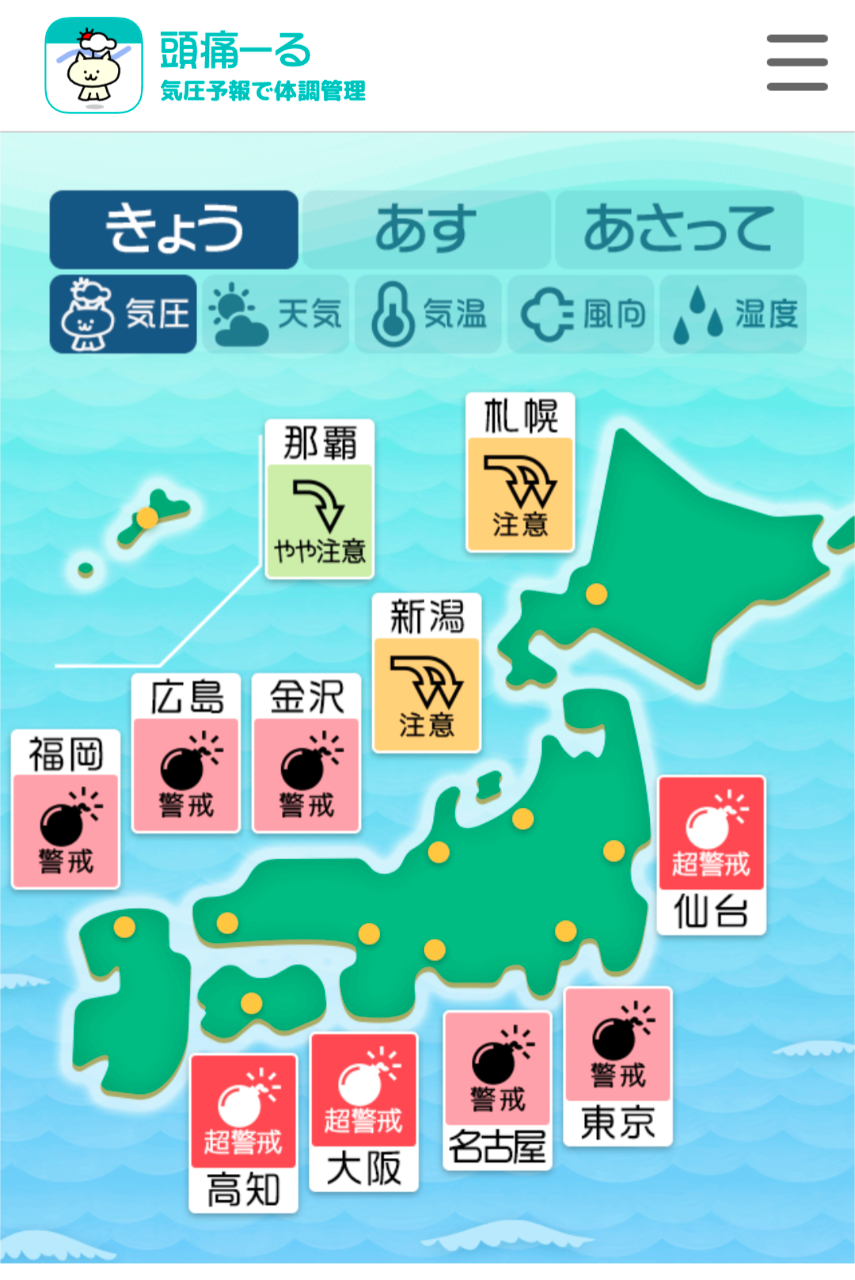Show the 気温 temperature map
Viewport: 855px width, 1280px height.
[x=428, y=314]
